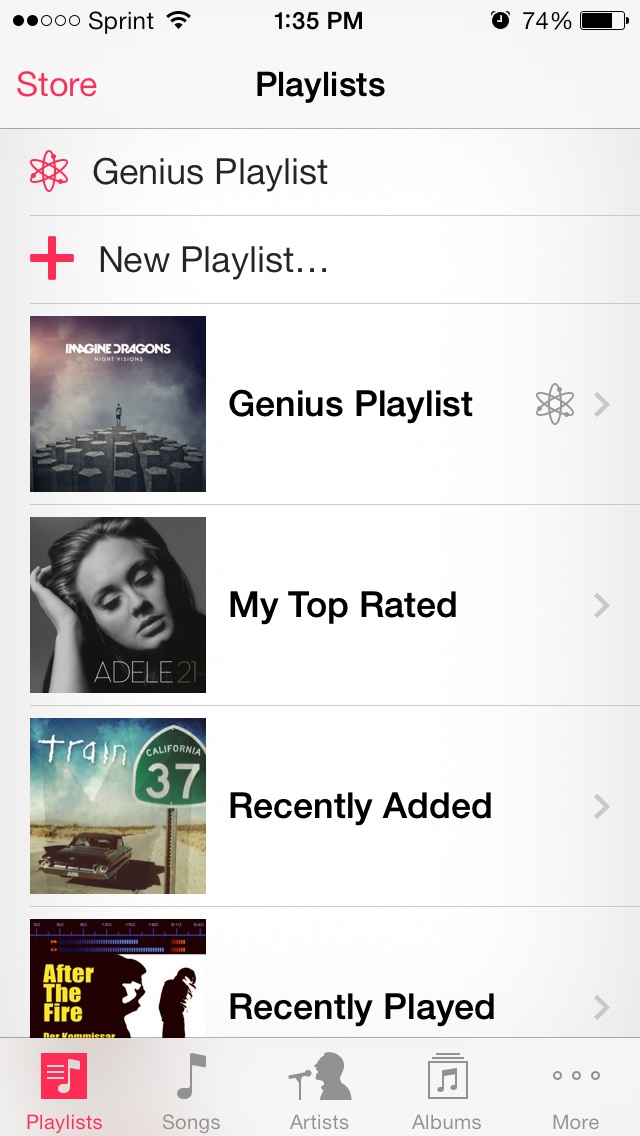Open the Recently Added playlist
Image resolution: width=640 pixels, height=1136 pixels.
(x=320, y=806)
